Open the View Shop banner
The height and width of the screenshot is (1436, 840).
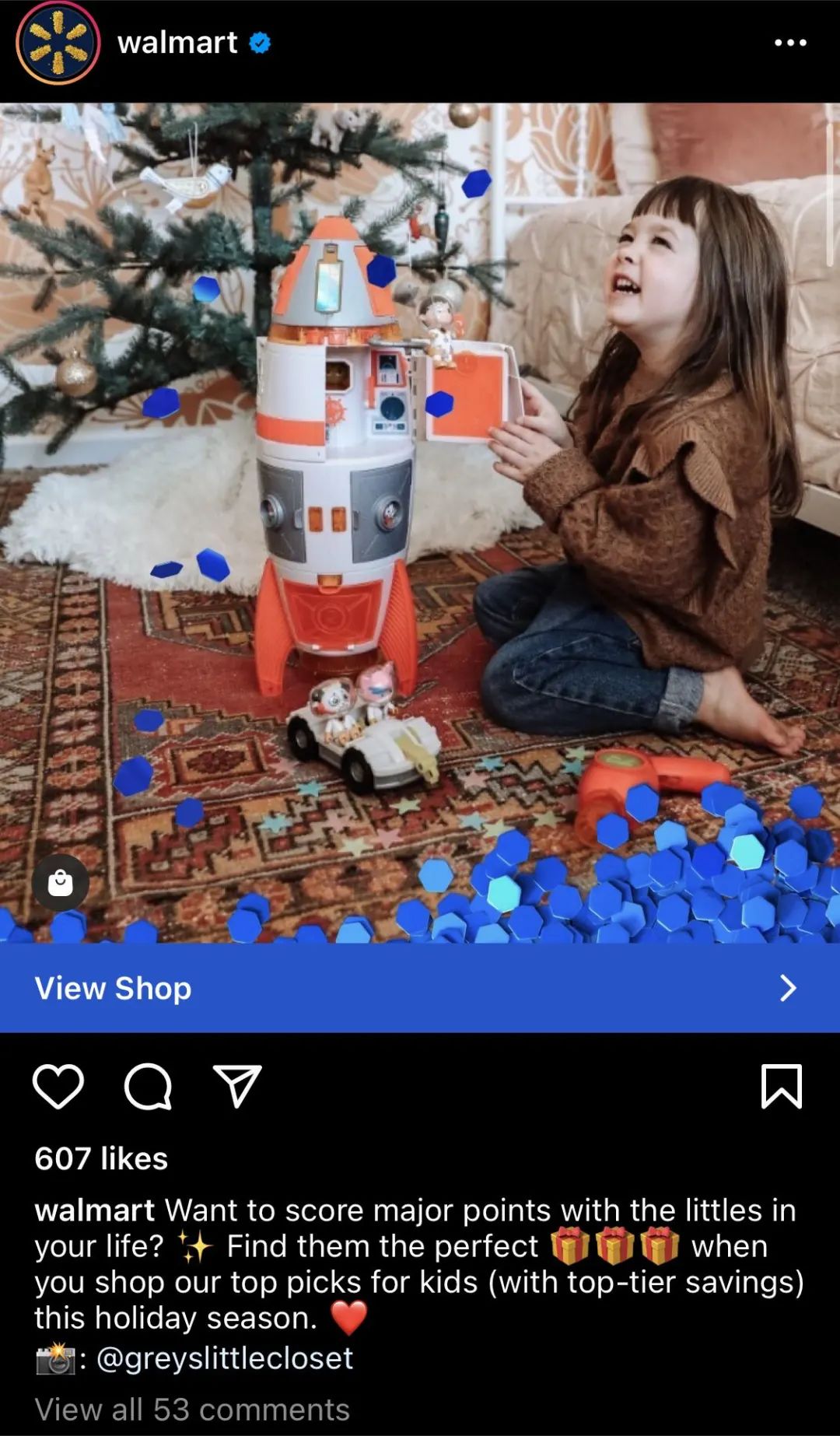point(420,988)
